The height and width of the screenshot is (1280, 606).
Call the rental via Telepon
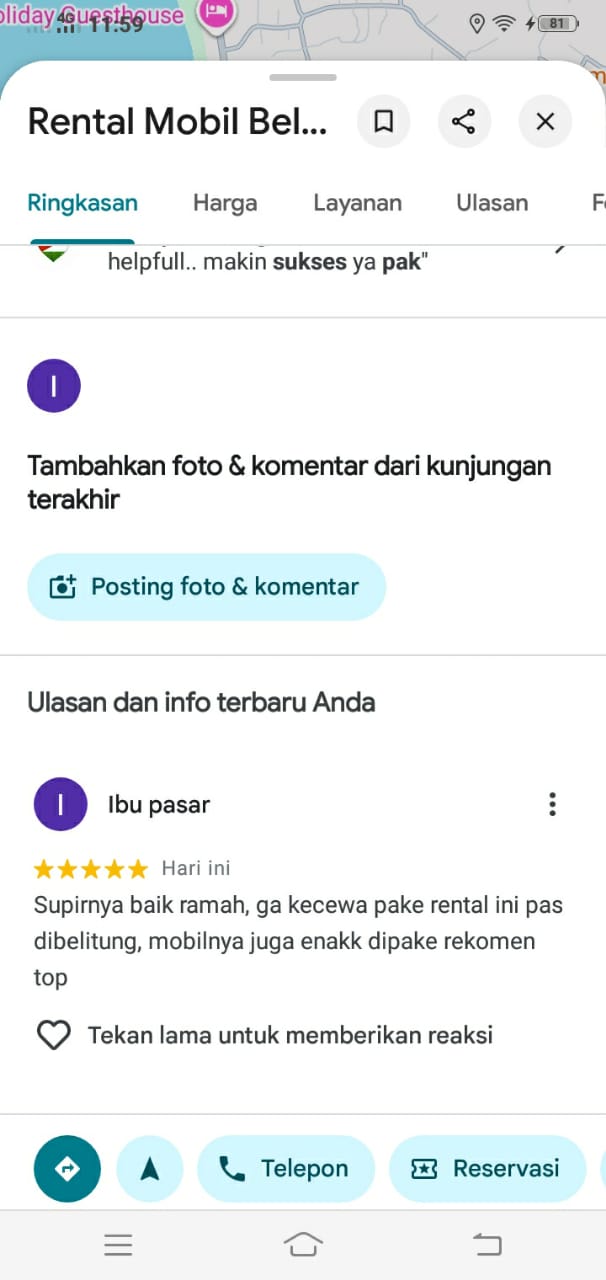(x=285, y=1168)
